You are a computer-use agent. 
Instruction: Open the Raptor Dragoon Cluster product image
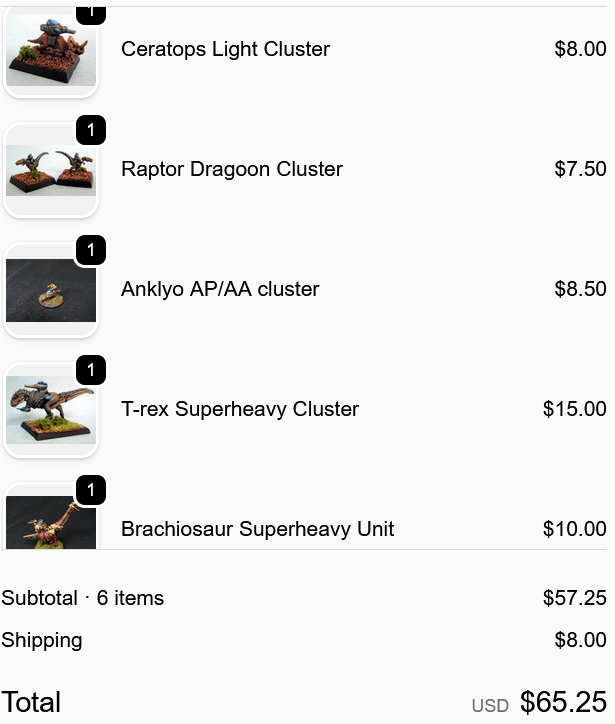pyautogui.click(x=51, y=170)
